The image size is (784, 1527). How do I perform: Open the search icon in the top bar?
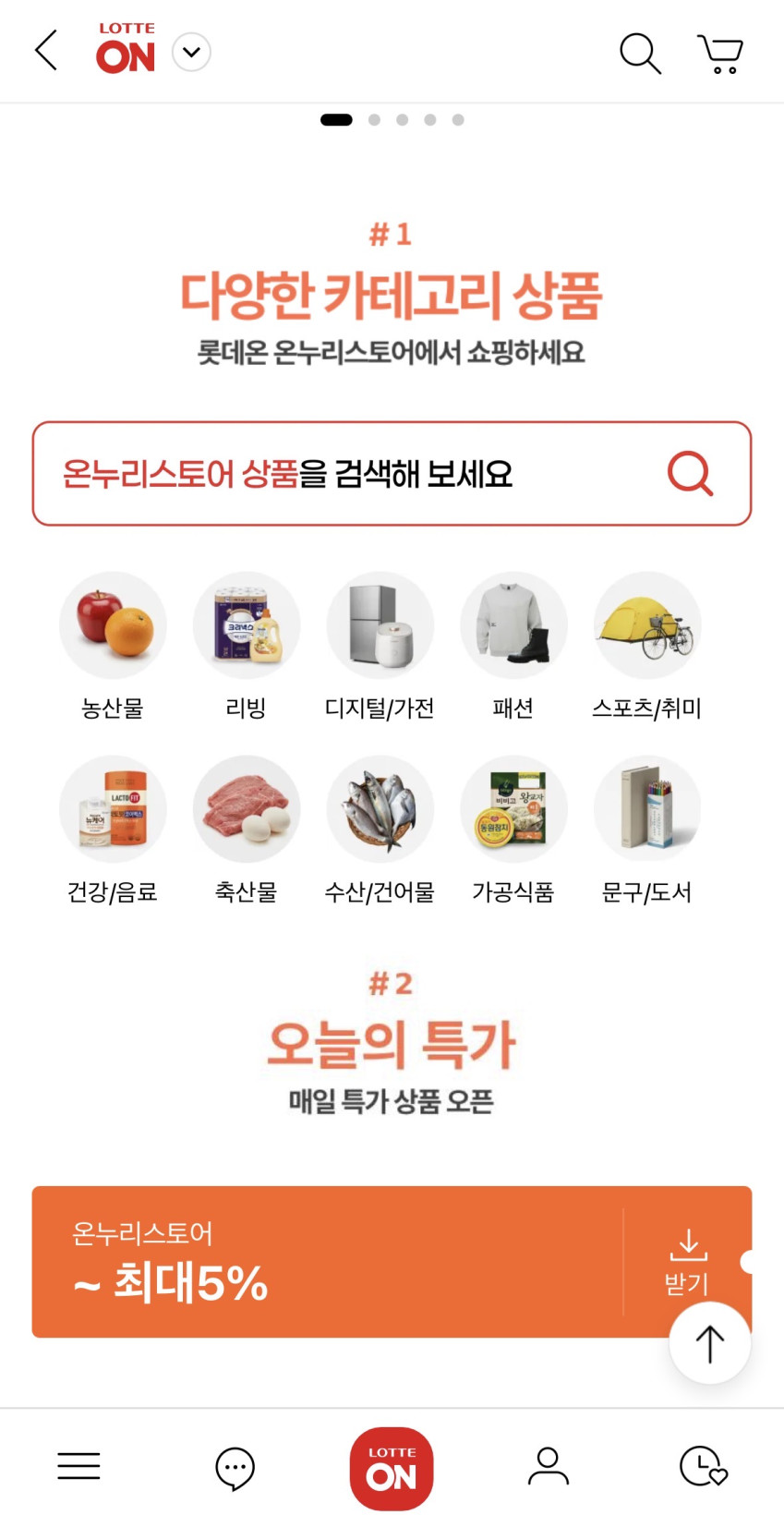tap(640, 54)
